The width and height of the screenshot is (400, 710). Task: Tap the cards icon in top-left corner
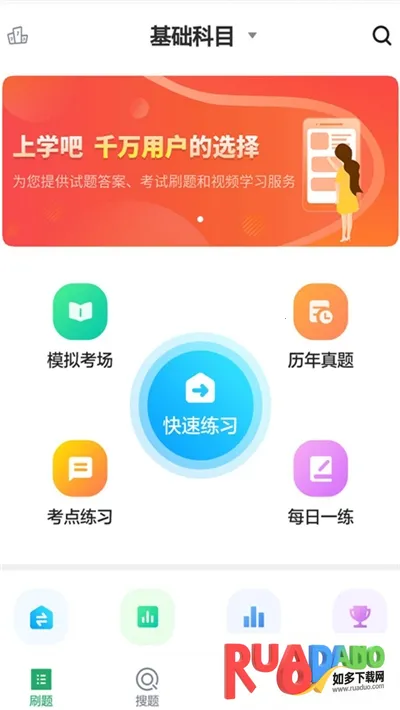[x=18, y=36]
